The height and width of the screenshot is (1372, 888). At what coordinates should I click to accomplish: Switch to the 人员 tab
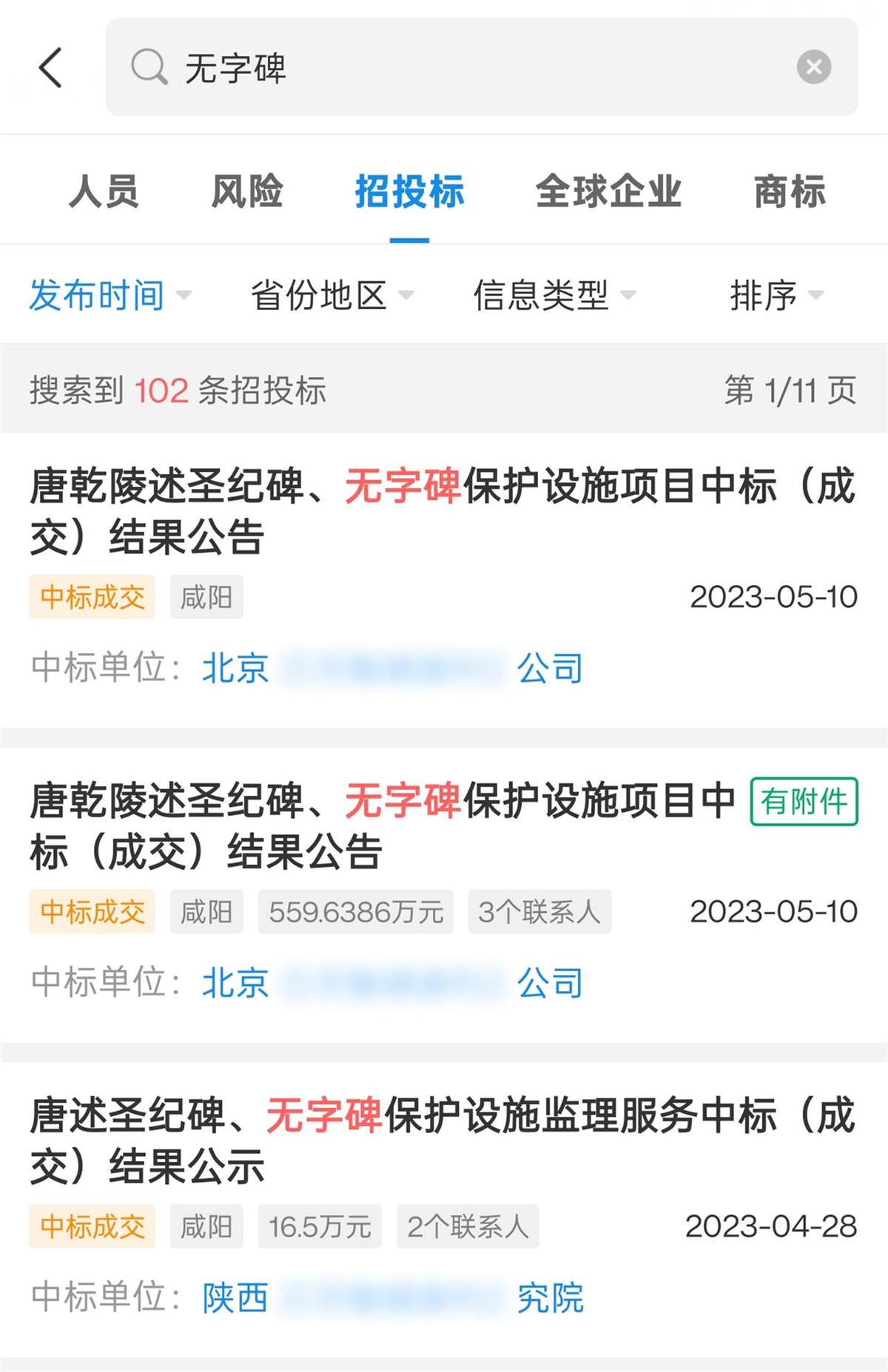(x=104, y=191)
